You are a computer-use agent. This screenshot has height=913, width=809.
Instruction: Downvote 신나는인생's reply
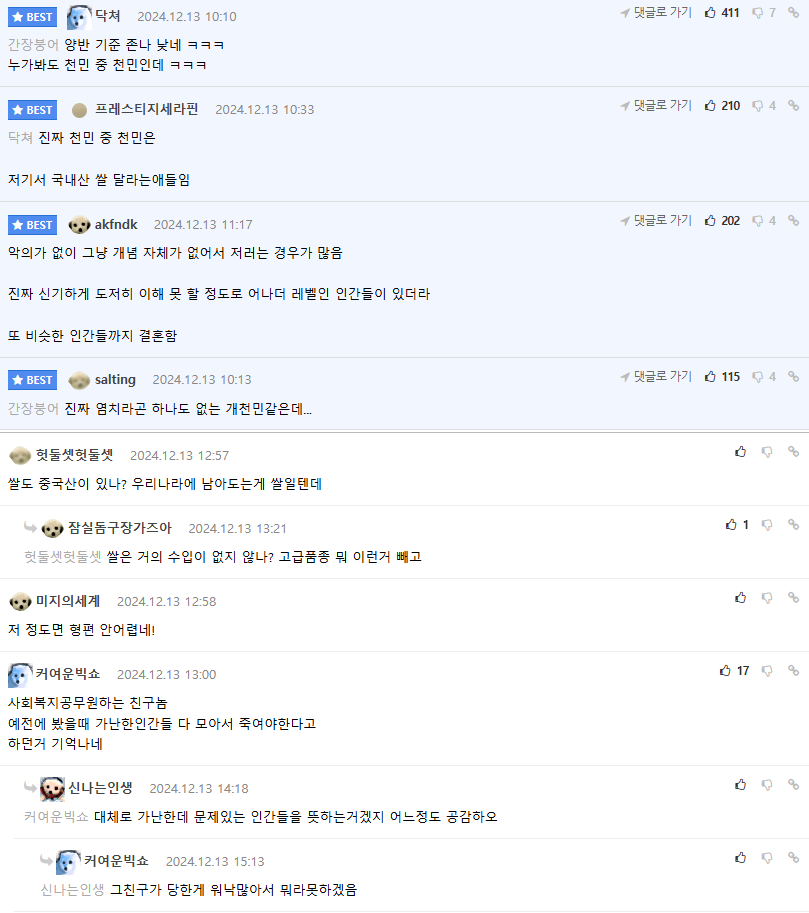(767, 785)
